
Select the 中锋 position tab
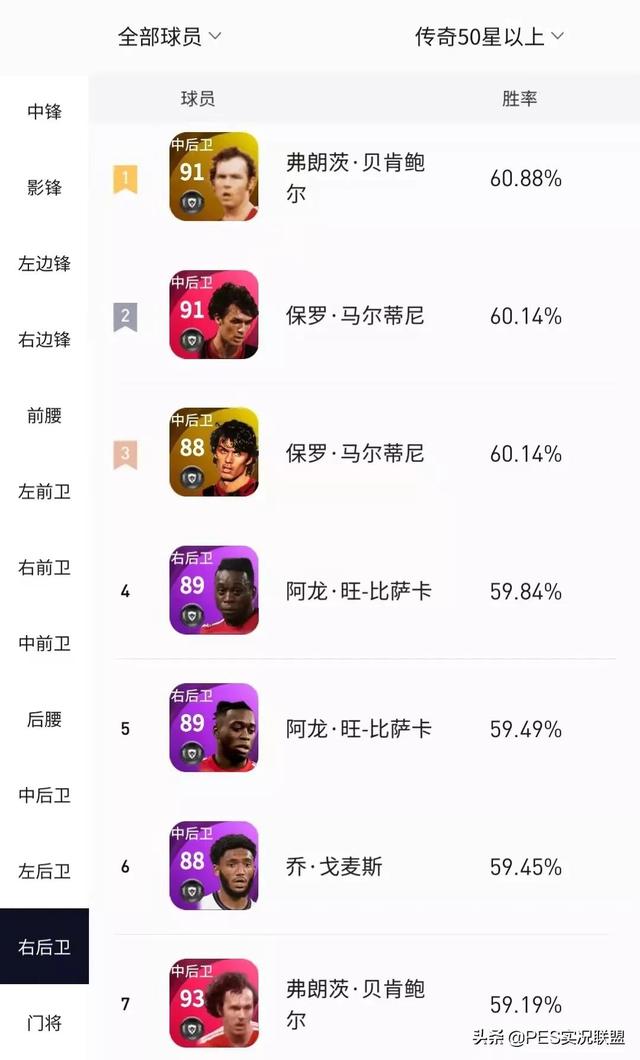44,112
